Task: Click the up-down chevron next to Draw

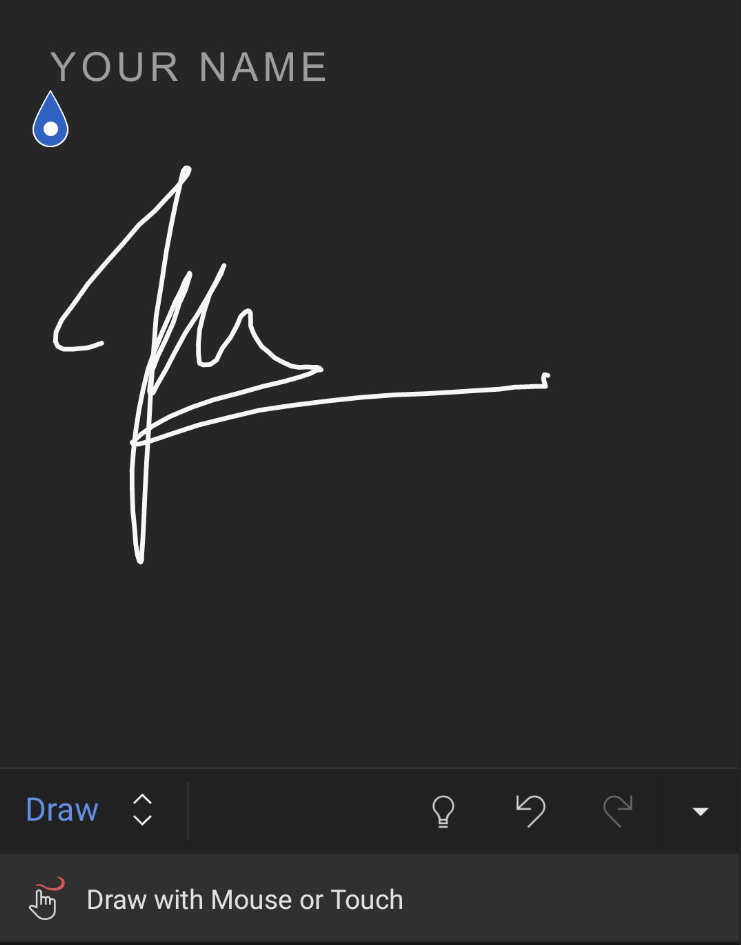Action: click(x=141, y=811)
